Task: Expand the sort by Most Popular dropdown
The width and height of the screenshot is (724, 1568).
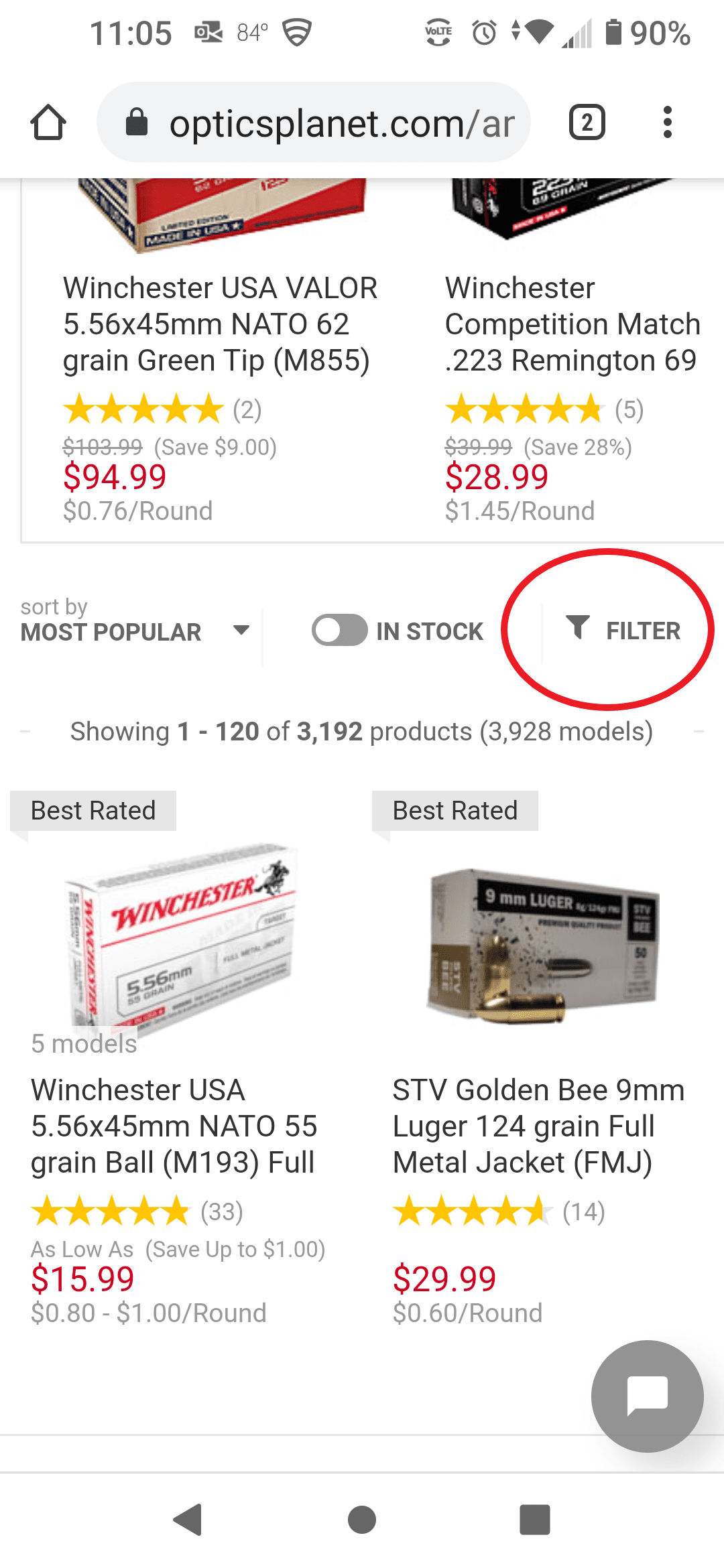Action: point(134,631)
